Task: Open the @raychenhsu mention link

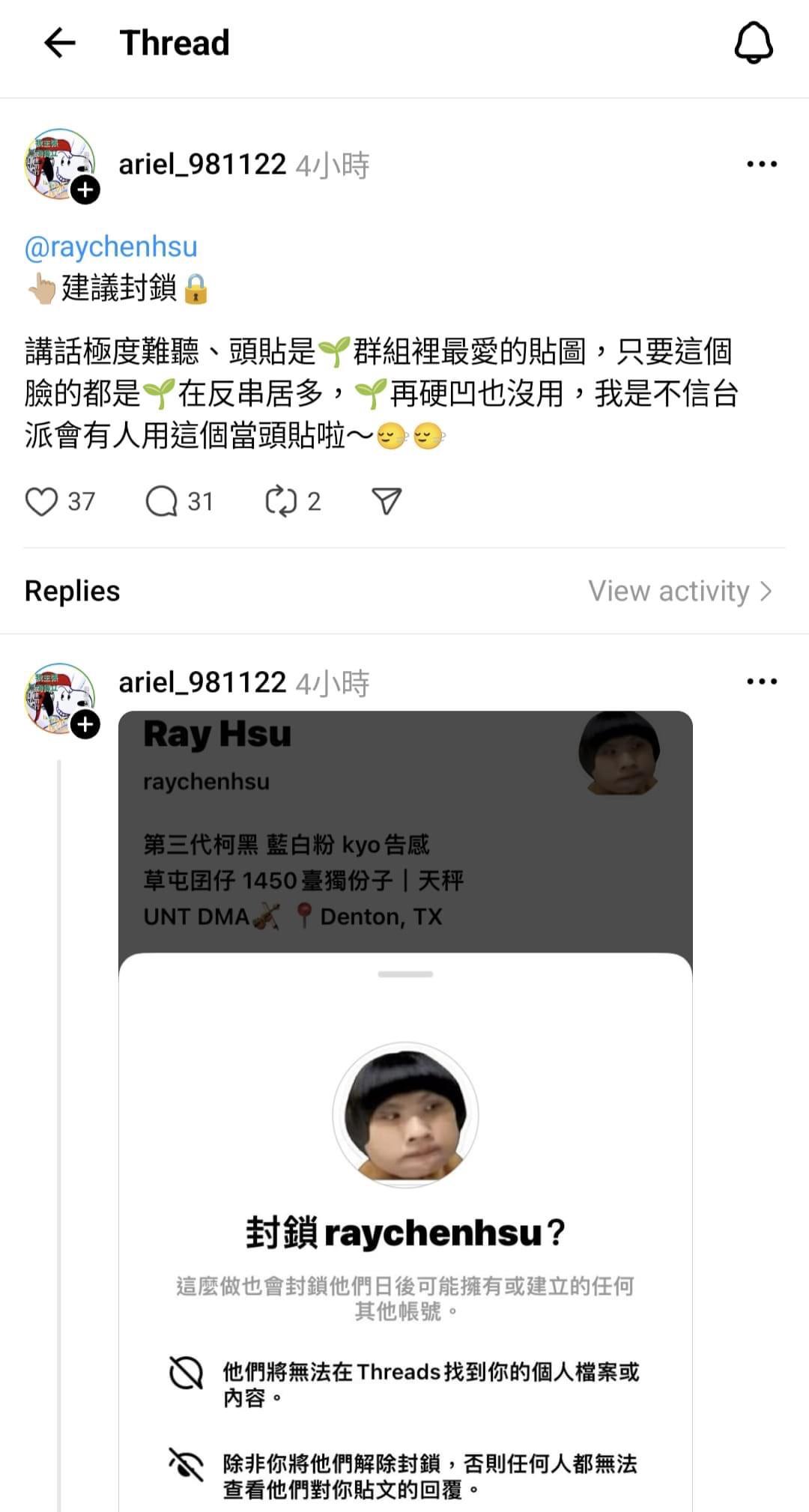Action: (x=111, y=246)
